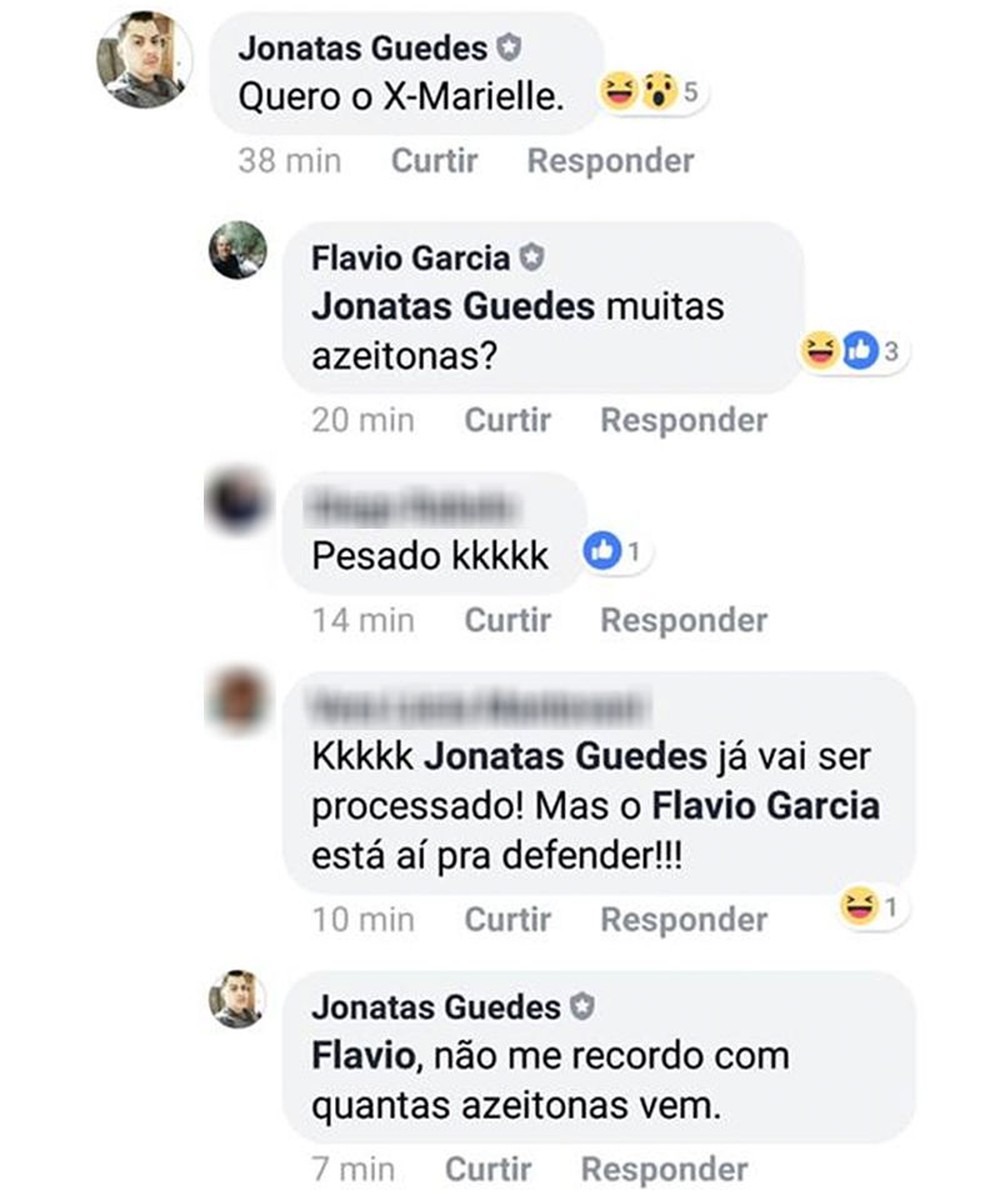1000x1200 pixels.
Task: Open Flavio Garcia's profile from his comment name
Action: coord(410,258)
